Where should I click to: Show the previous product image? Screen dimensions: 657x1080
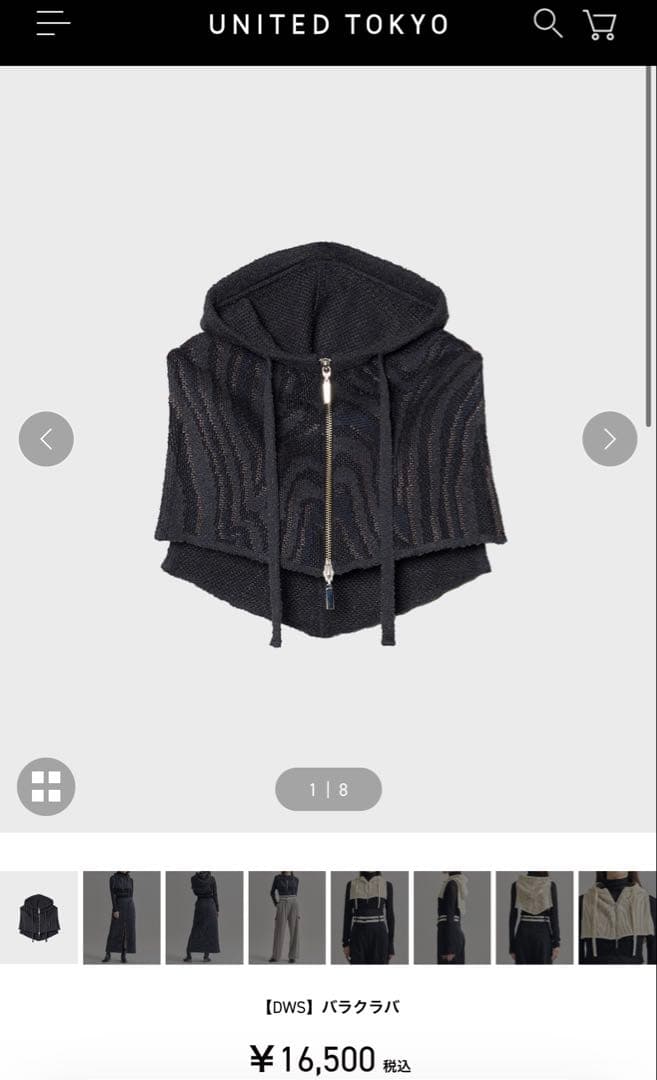click(46, 438)
